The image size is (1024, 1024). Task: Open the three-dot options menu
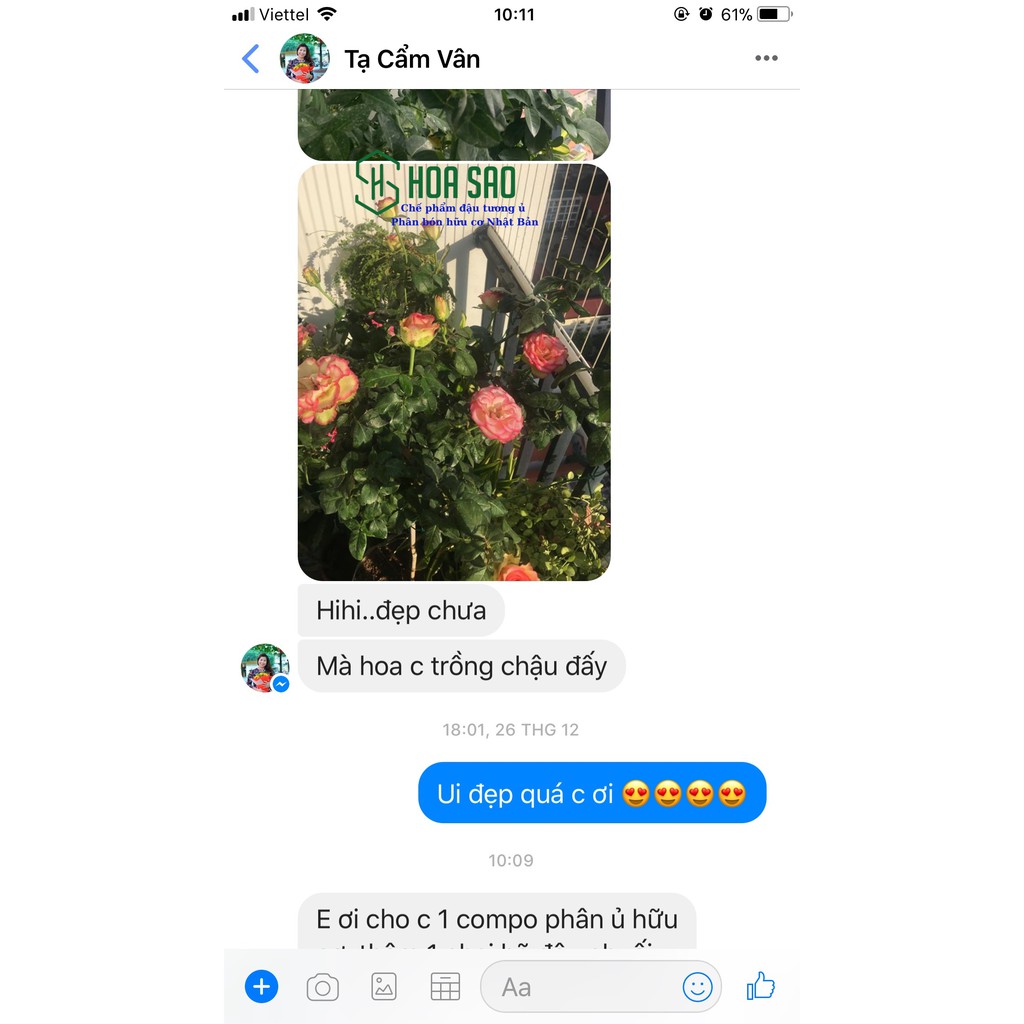[x=766, y=58]
